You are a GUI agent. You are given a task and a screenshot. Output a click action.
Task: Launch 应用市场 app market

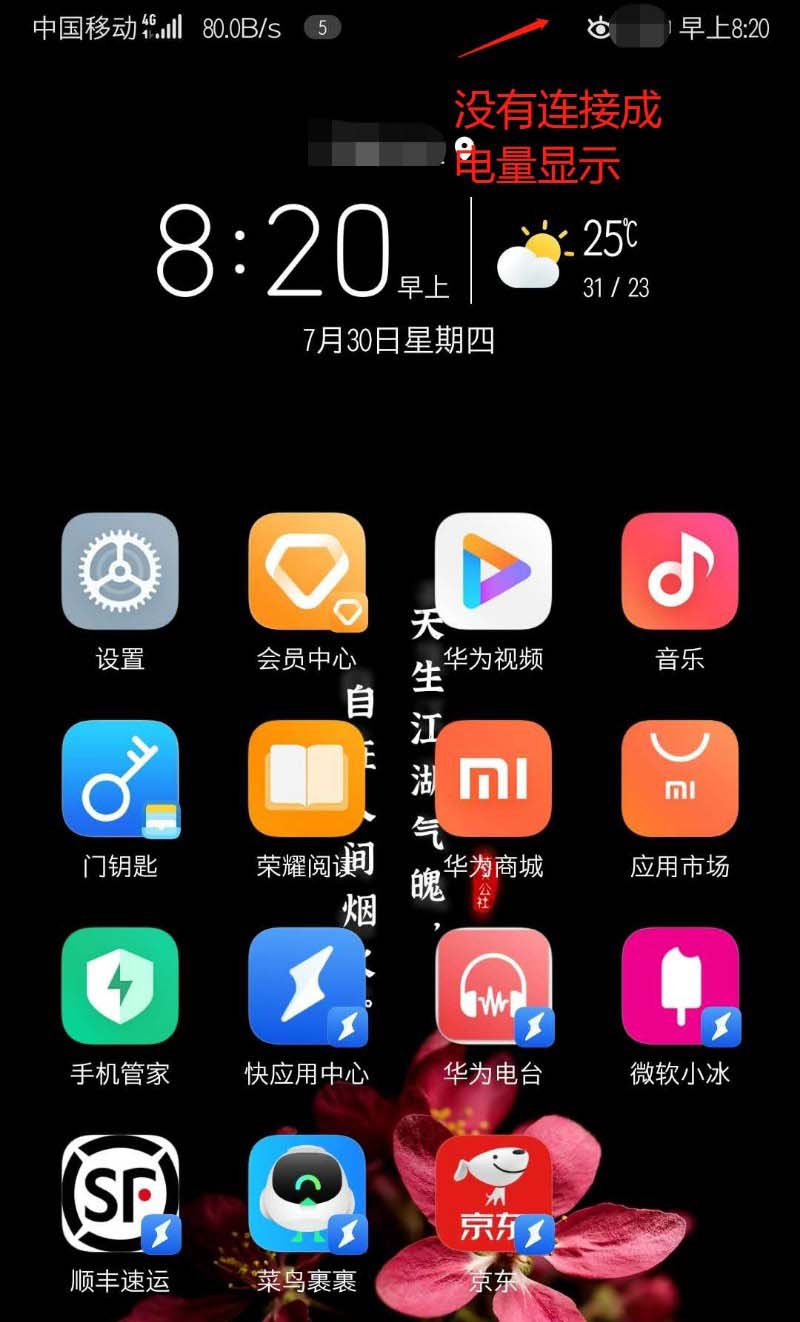point(680,778)
